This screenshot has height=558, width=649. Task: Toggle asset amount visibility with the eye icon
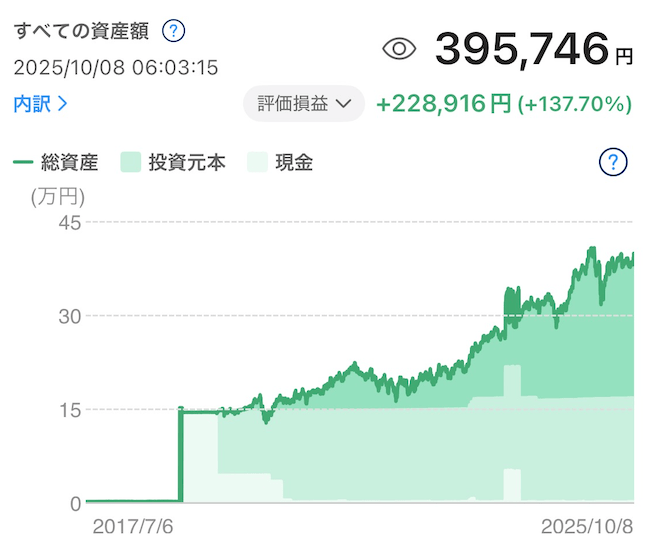(400, 48)
